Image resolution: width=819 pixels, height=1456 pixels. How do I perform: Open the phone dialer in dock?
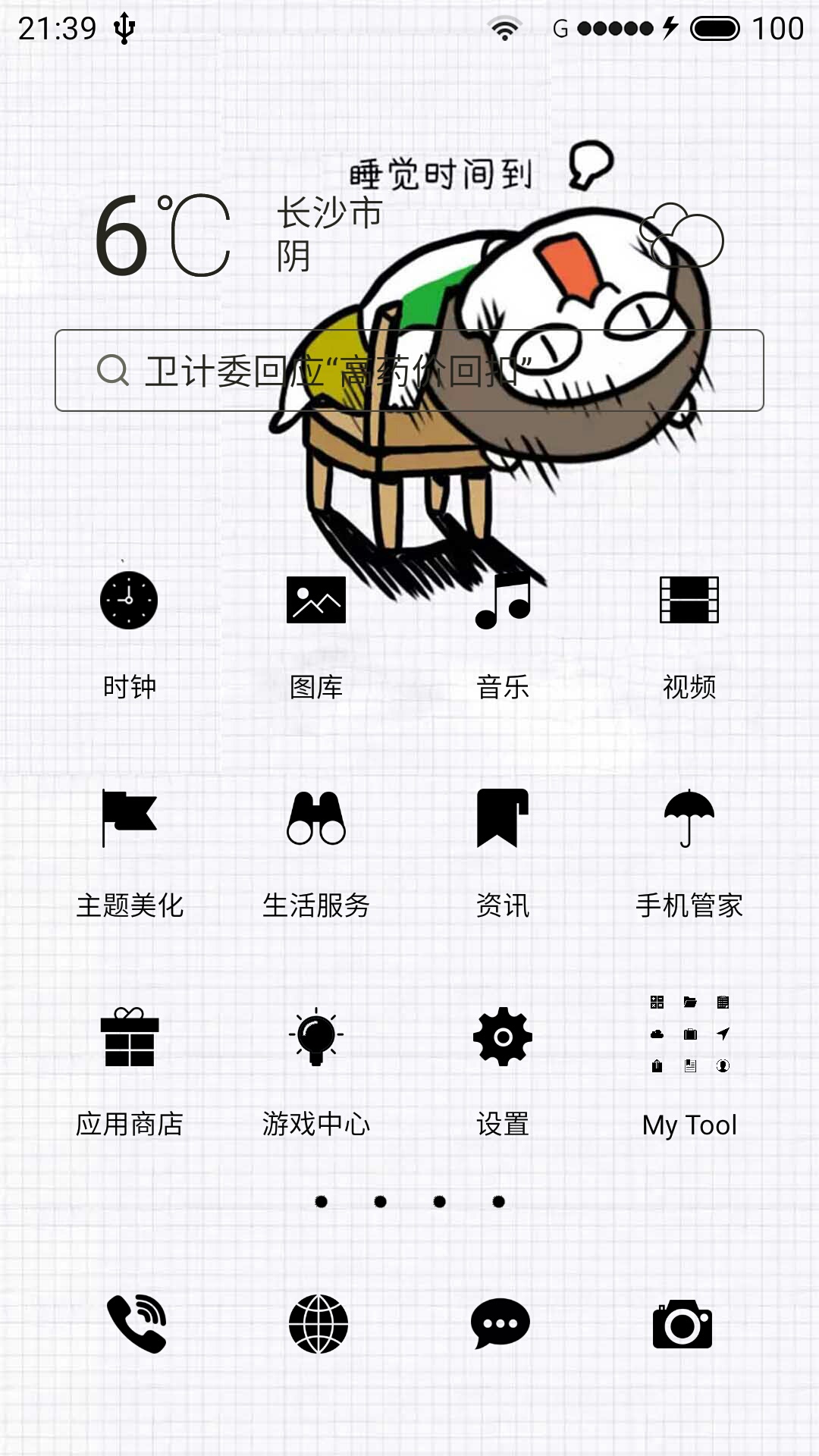pyautogui.click(x=136, y=1324)
